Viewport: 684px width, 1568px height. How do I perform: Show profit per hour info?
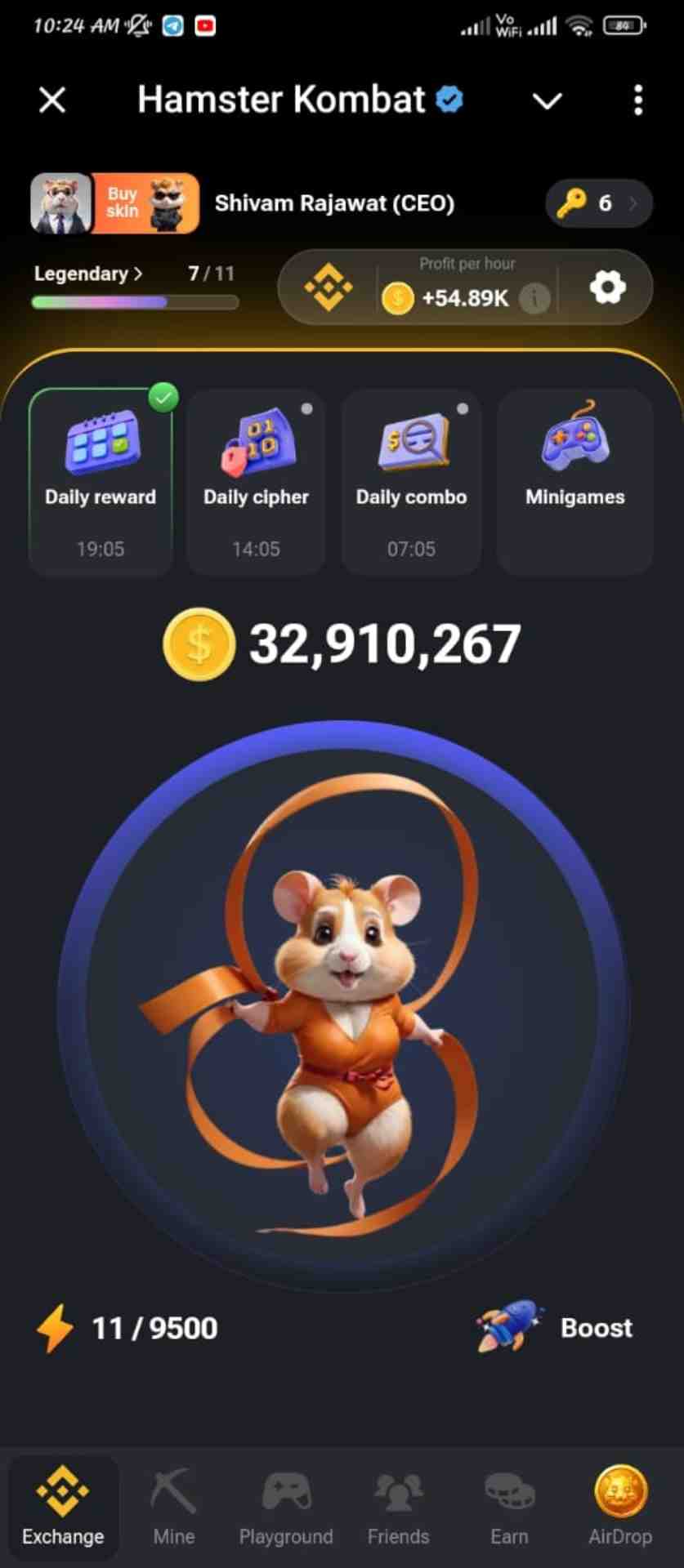tap(534, 299)
